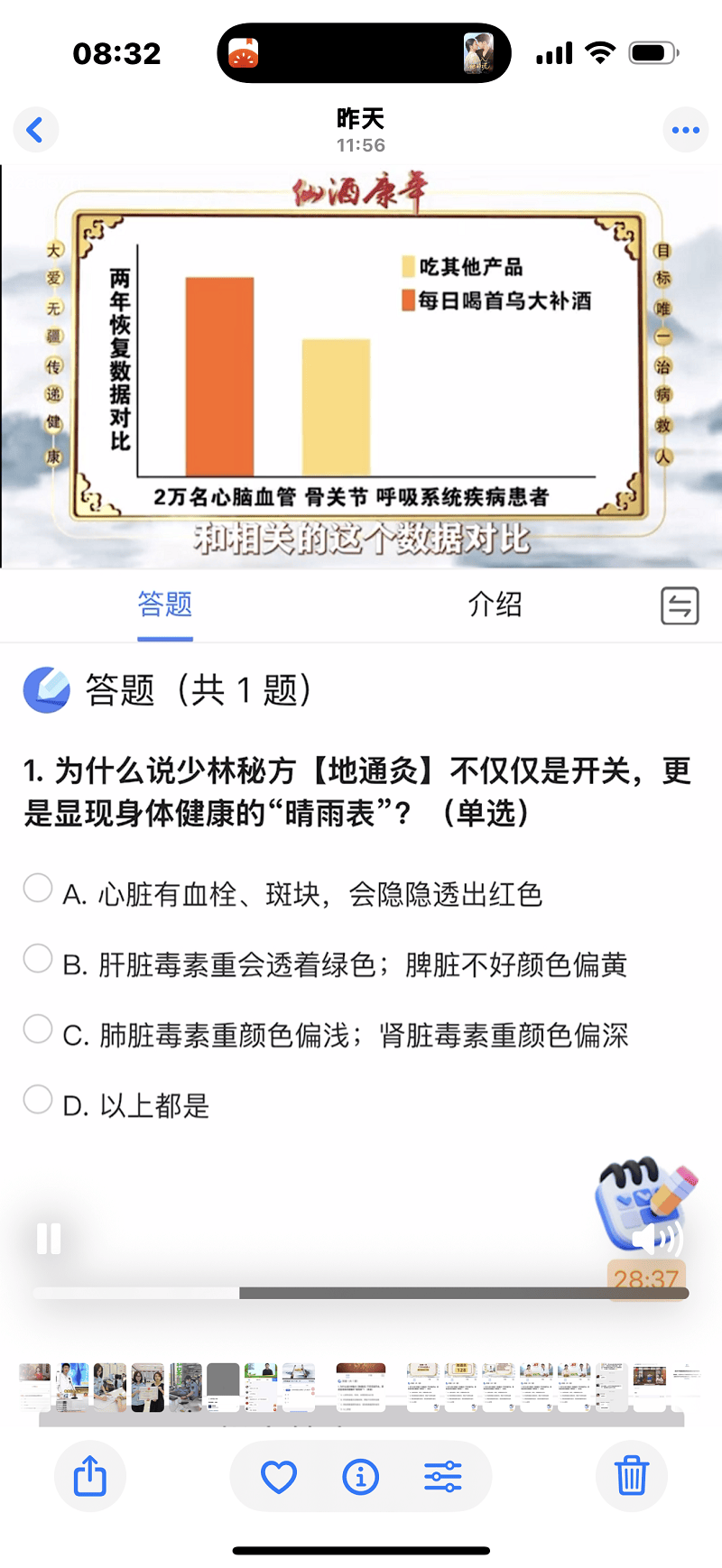Delete the video with the trash icon
This screenshot has height=1568, width=722.
631,1476
